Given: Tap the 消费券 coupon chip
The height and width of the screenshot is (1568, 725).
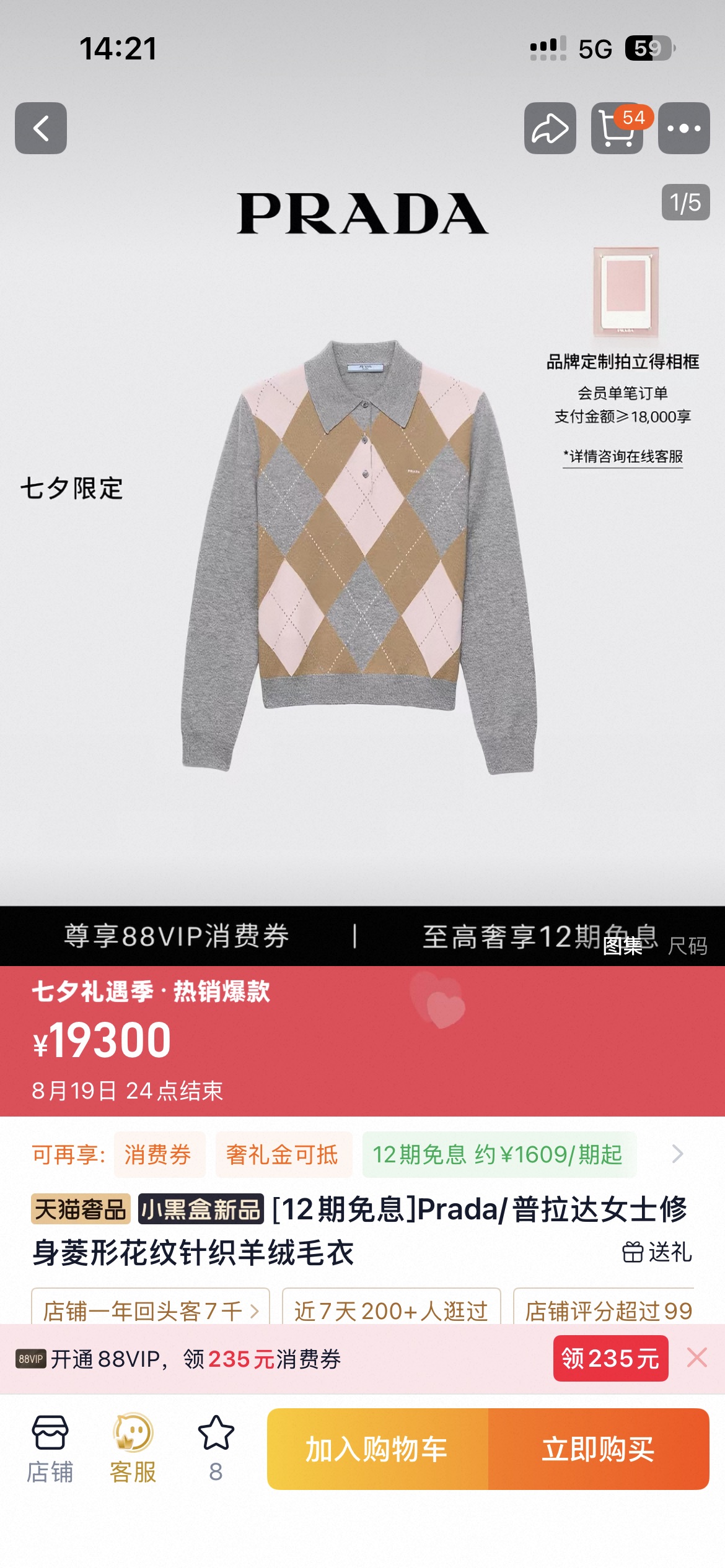Looking at the screenshot, I should (x=158, y=1154).
